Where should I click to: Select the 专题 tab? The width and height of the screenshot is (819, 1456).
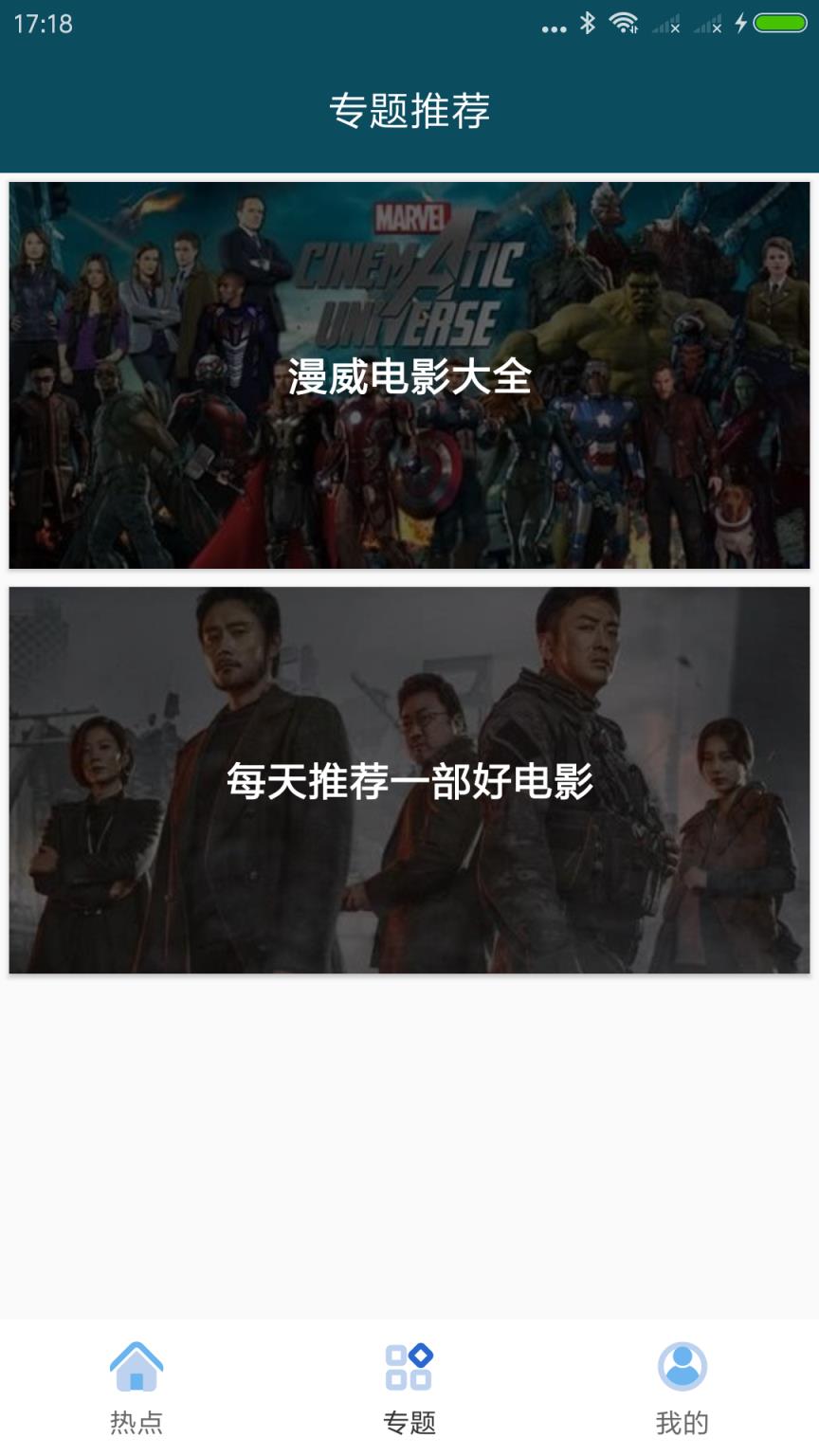coord(409,1386)
